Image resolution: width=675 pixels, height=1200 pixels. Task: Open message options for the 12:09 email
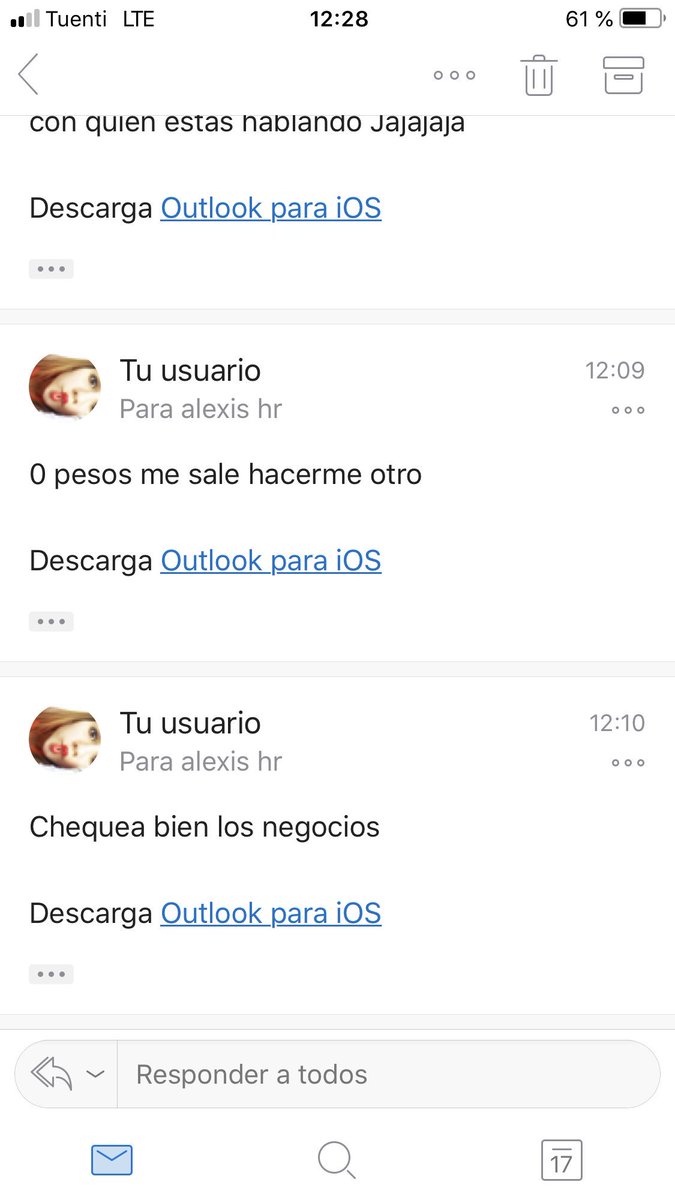click(628, 410)
